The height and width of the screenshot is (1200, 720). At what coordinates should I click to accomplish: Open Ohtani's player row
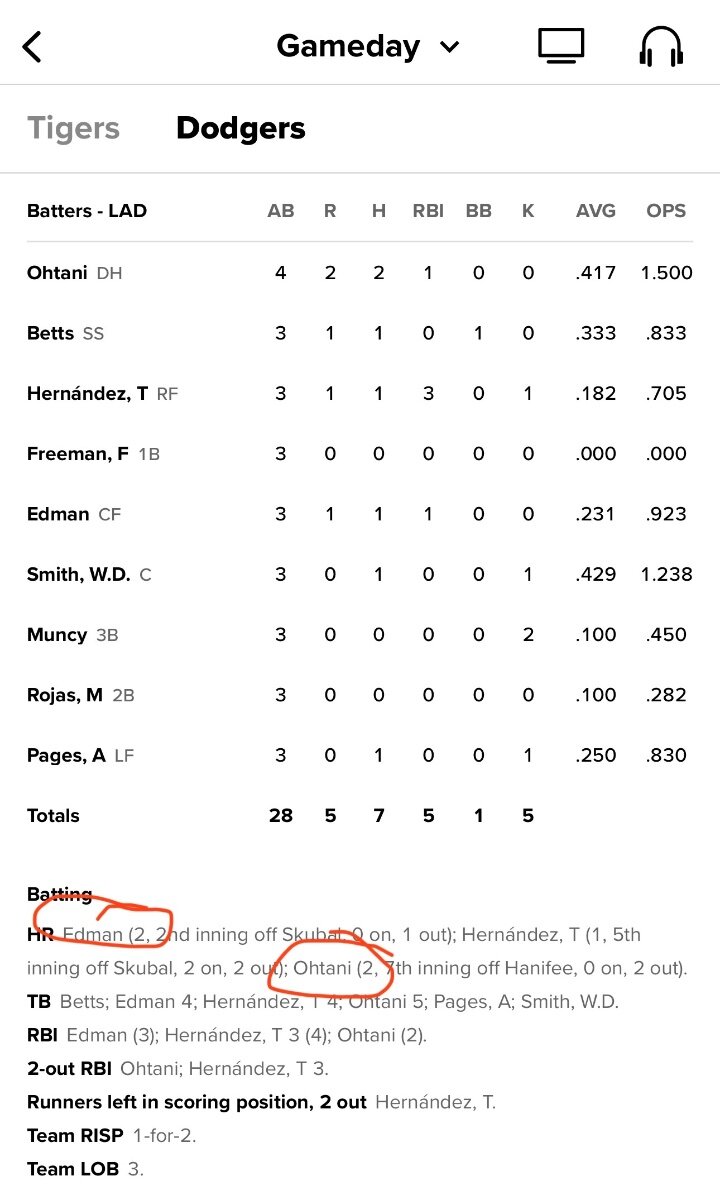click(x=360, y=273)
